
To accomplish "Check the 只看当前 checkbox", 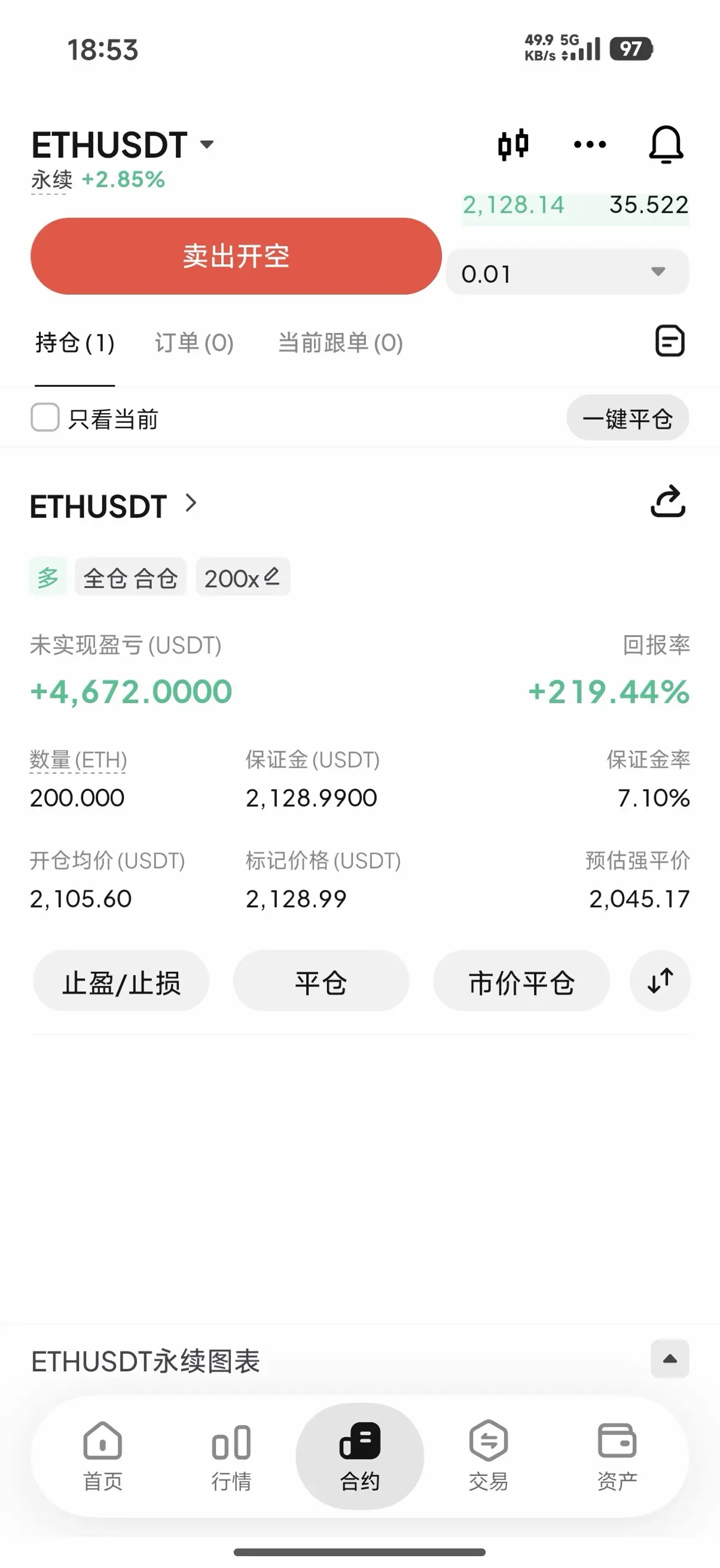I will [45, 417].
